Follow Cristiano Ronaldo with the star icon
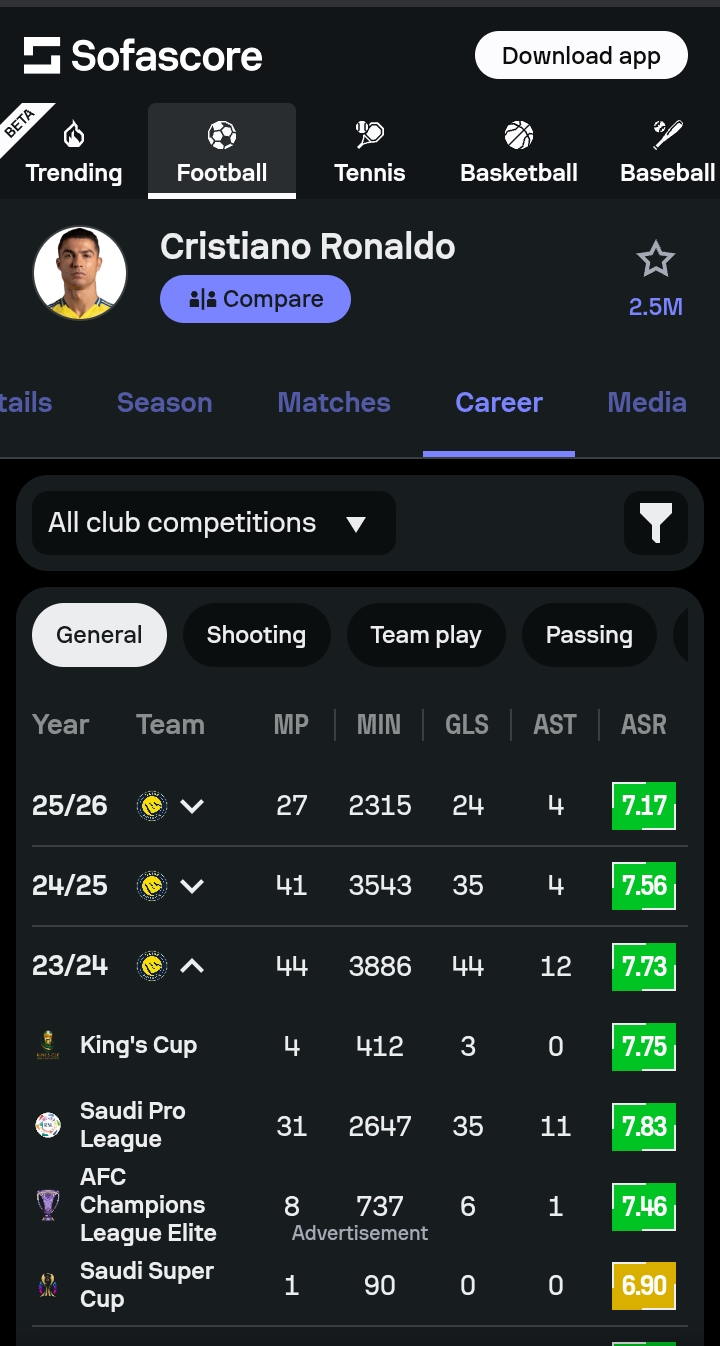This screenshot has width=720, height=1346. (655, 261)
